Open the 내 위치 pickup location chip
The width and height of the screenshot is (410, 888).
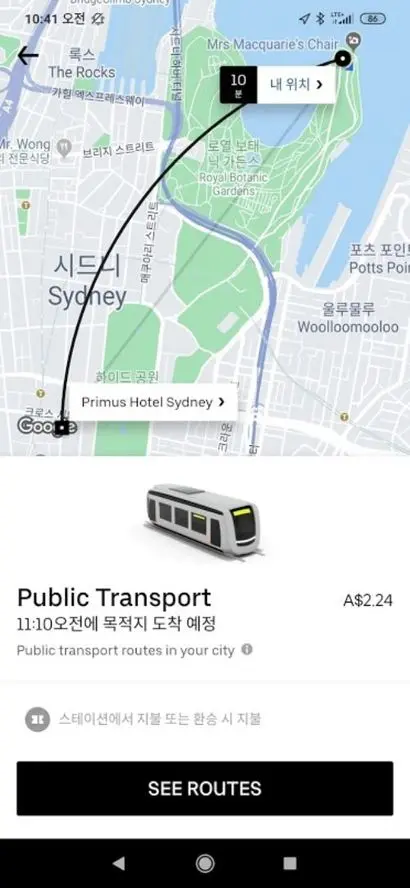tap(277, 85)
